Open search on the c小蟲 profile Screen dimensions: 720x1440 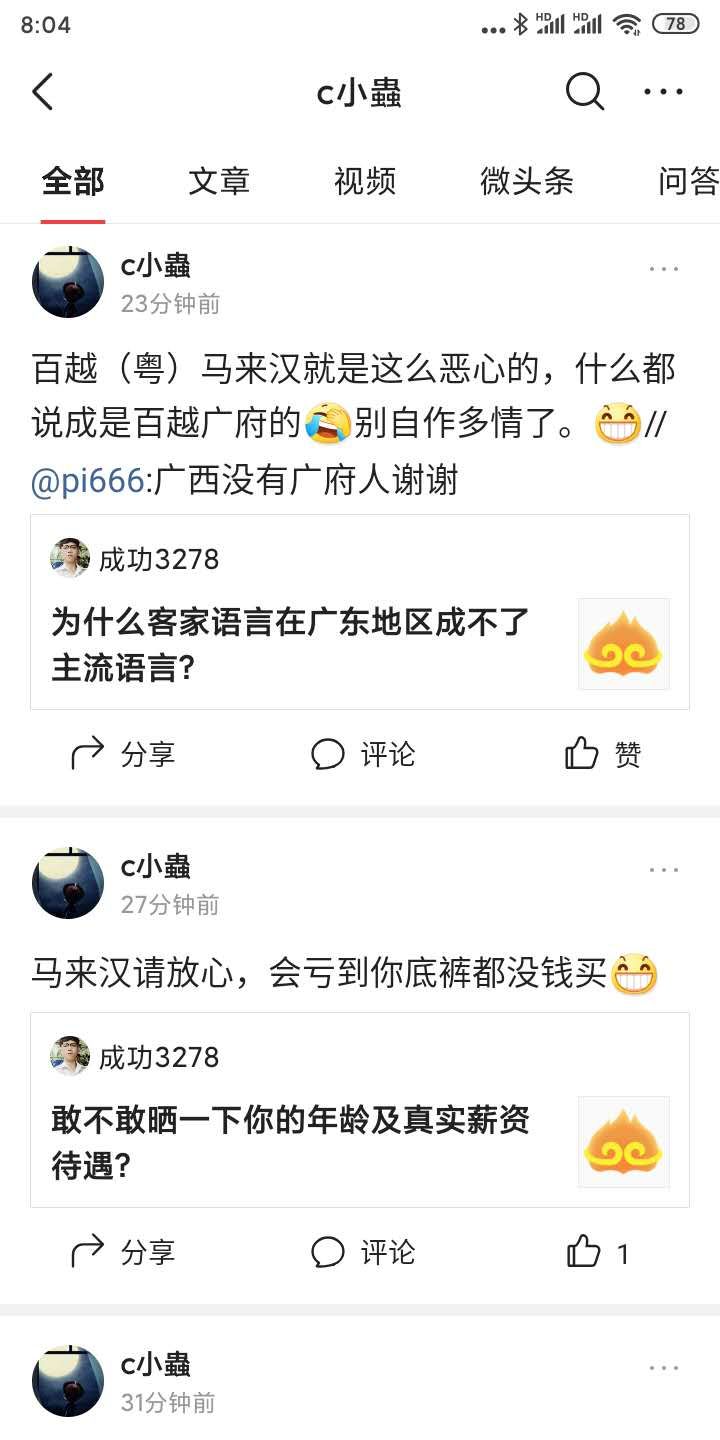coord(584,92)
